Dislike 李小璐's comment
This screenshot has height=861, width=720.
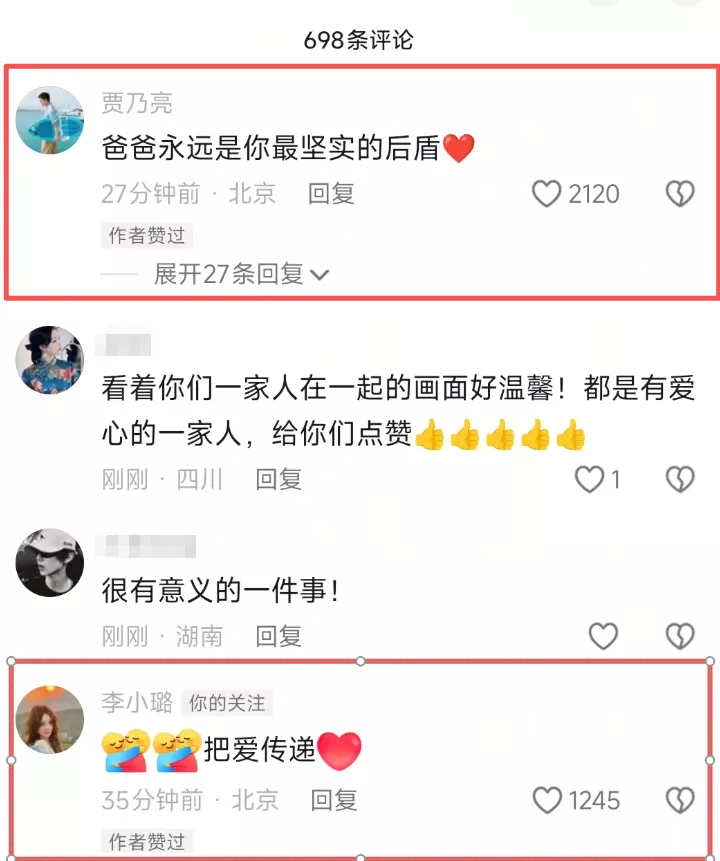pos(680,800)
